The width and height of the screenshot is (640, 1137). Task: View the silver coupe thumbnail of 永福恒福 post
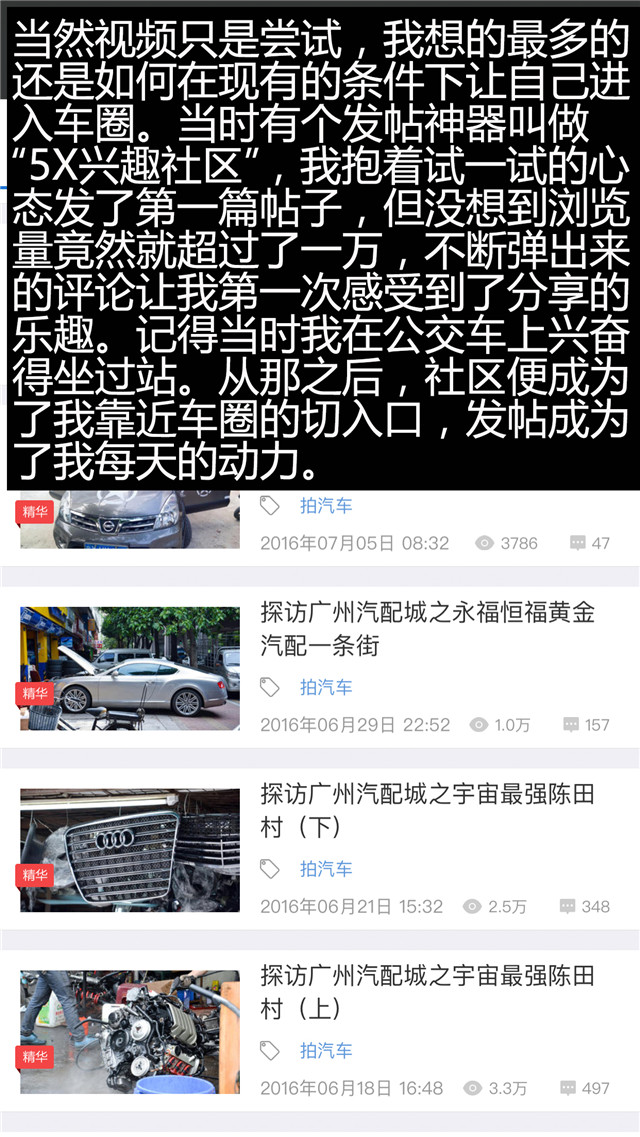(x=130, y=668)
